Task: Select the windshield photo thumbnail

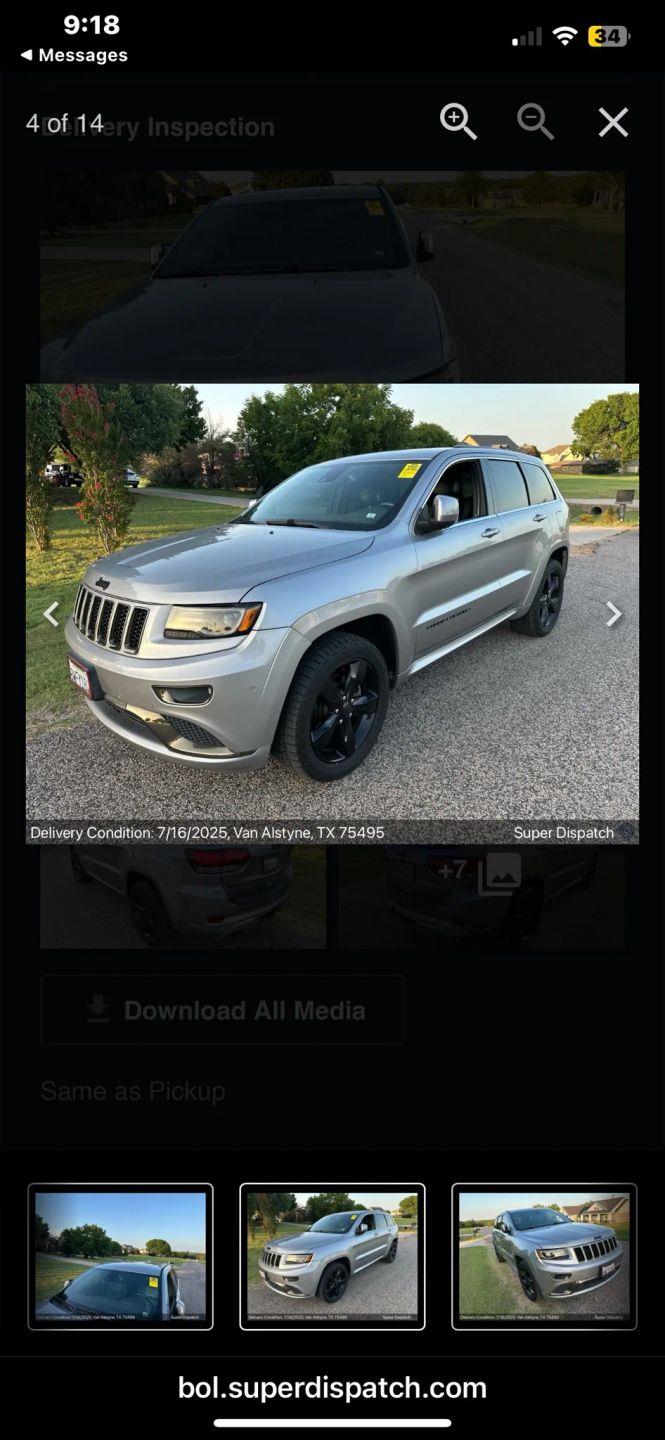Action: pyautogui.click(x=121, y=1256)
